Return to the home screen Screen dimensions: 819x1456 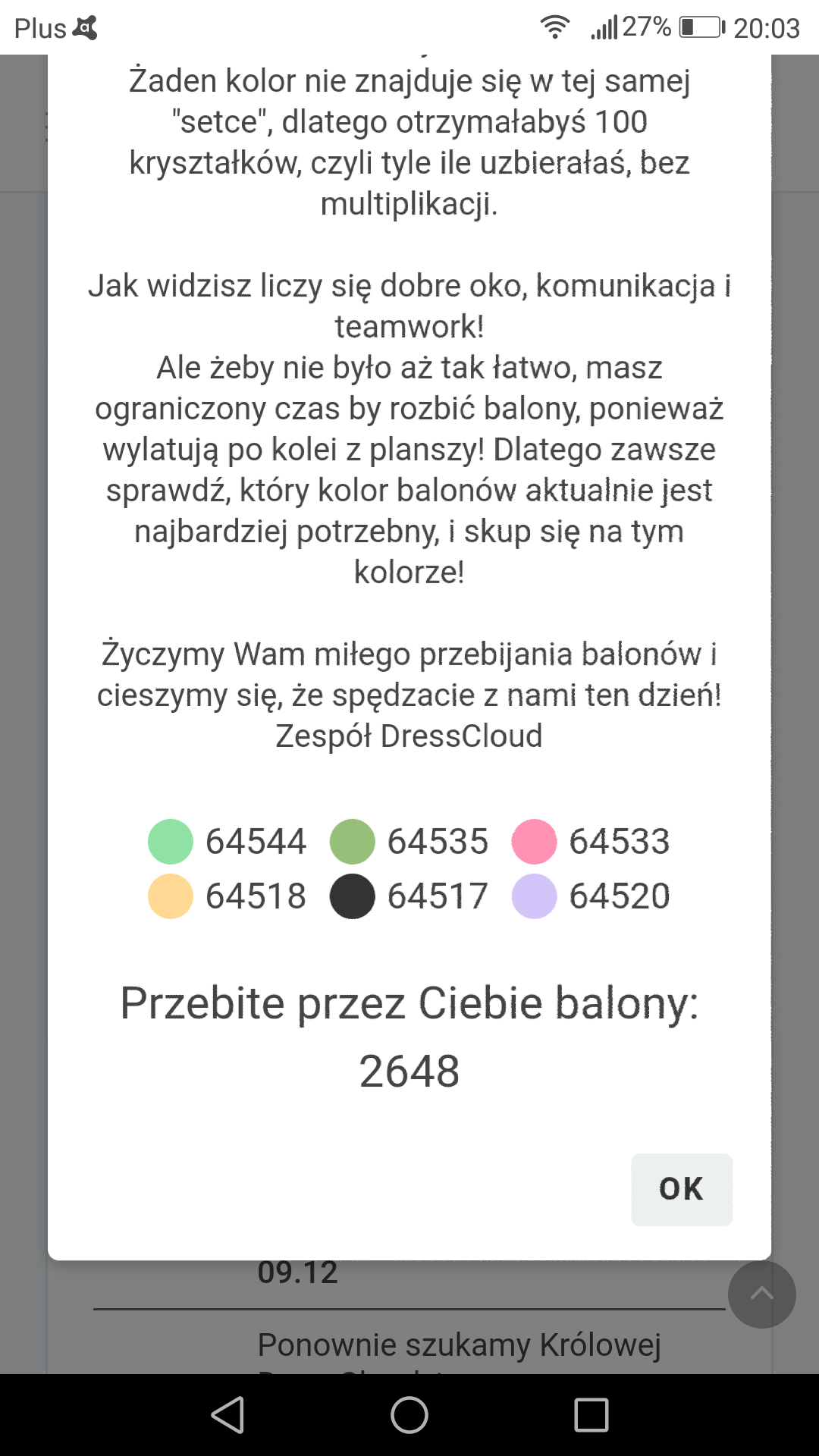tap(409, 1415)
